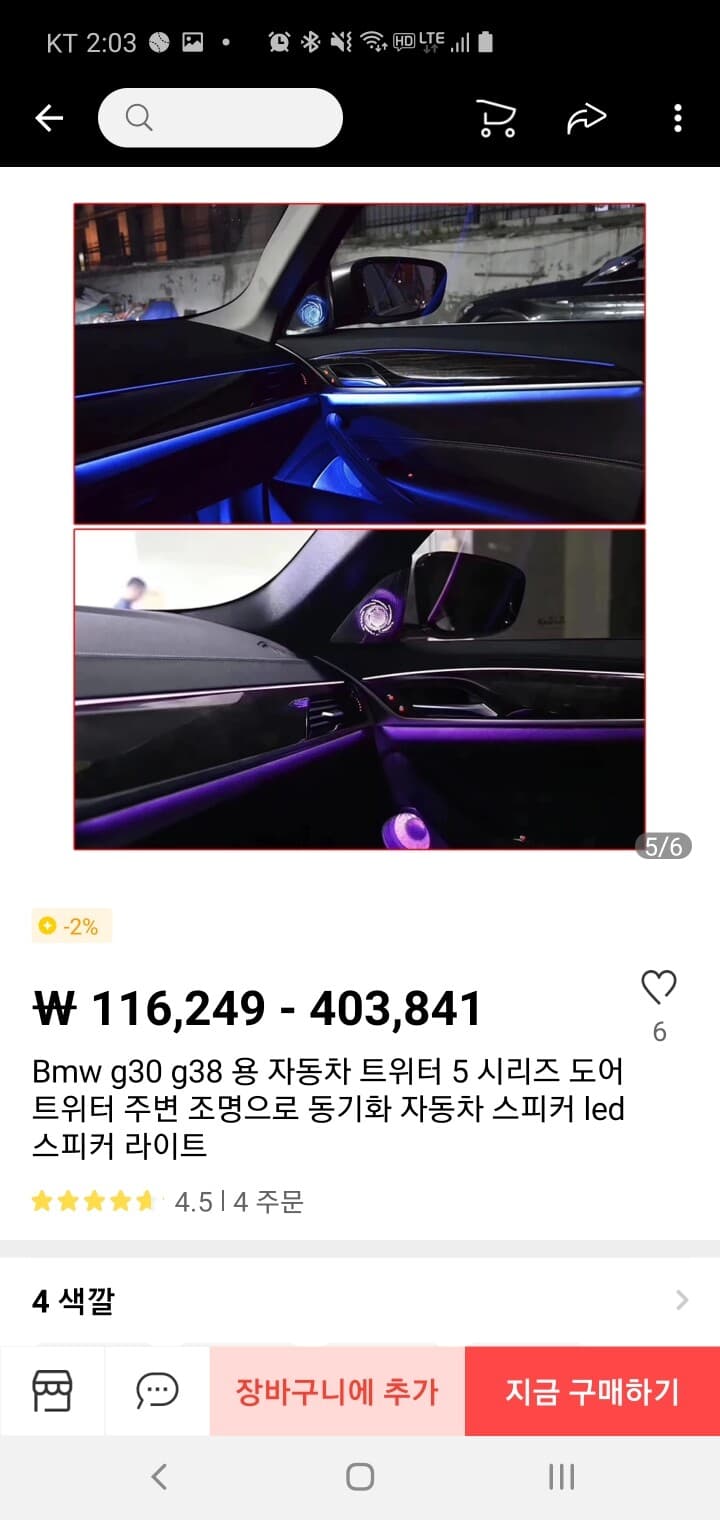Tap the share arrow icon
Screen dimensions: 720x1520
pos(586,117)
